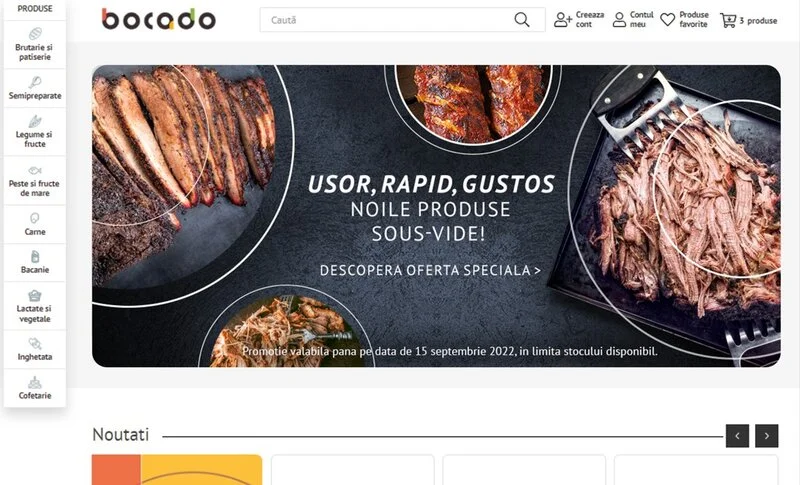
Task: Select Lactate si vegetale
Action: (x=35, y=306)
